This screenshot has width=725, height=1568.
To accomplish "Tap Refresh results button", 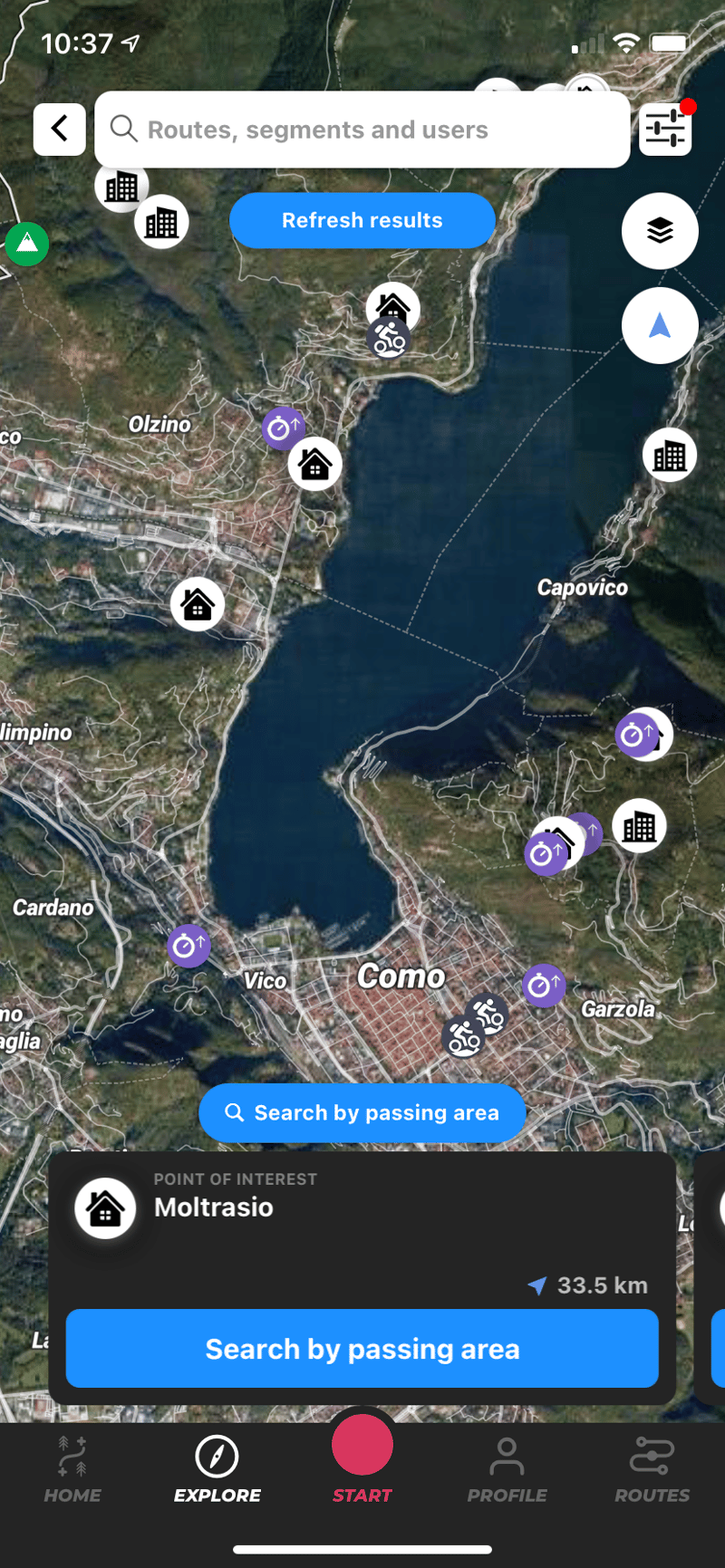I will 362,220.
